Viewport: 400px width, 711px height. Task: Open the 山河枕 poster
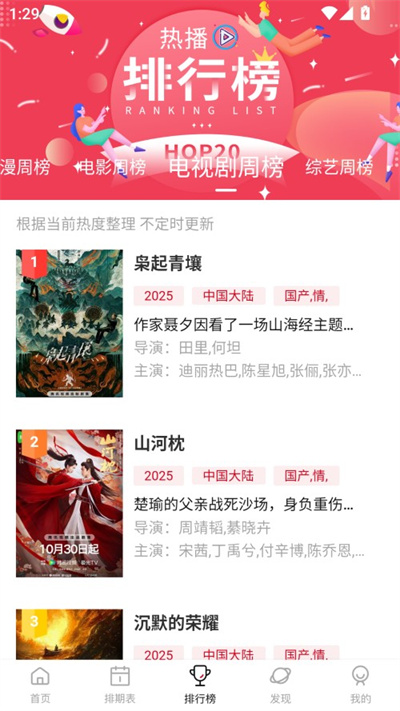coord(69,503)
